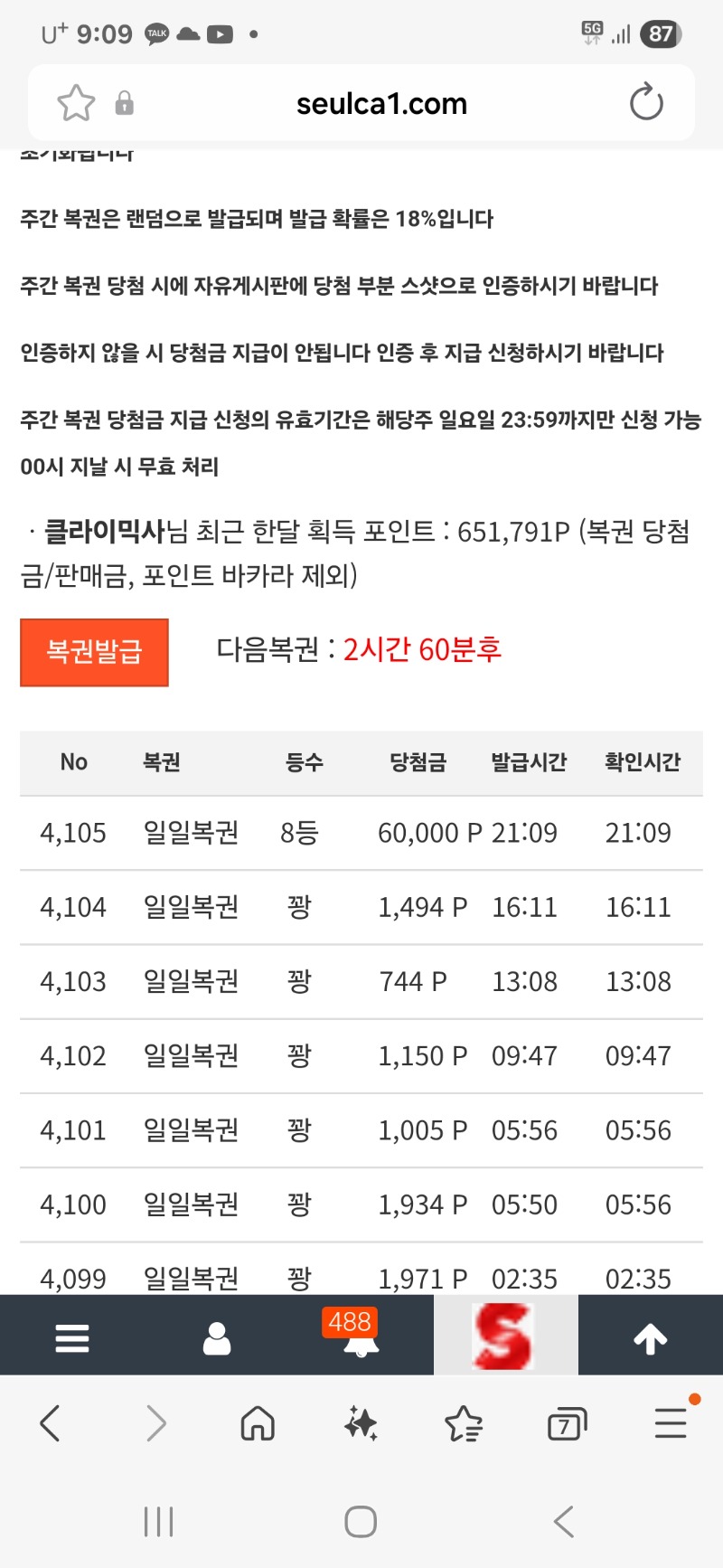
Task: Tap the system home button
Action: tap(361, 1522)
